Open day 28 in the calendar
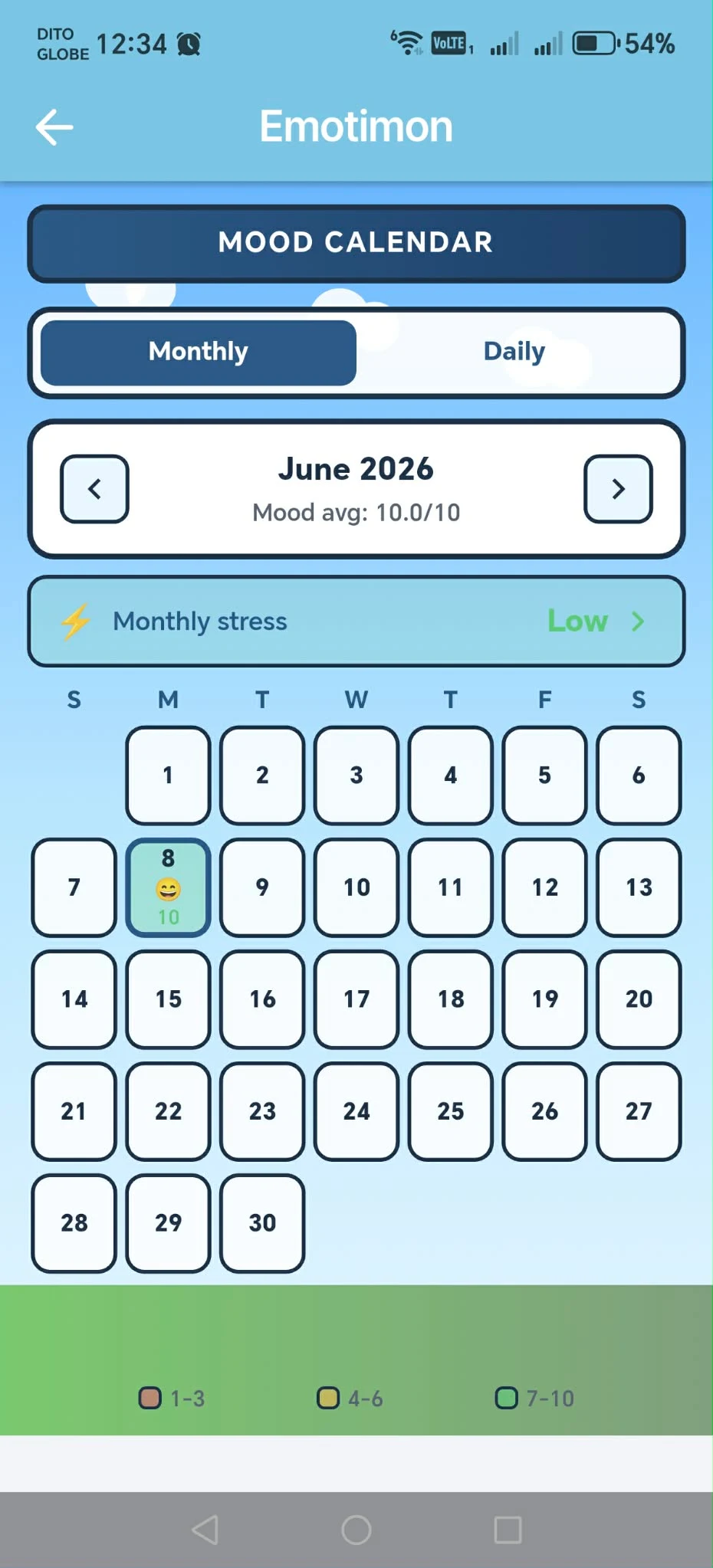 (74, 1223)
